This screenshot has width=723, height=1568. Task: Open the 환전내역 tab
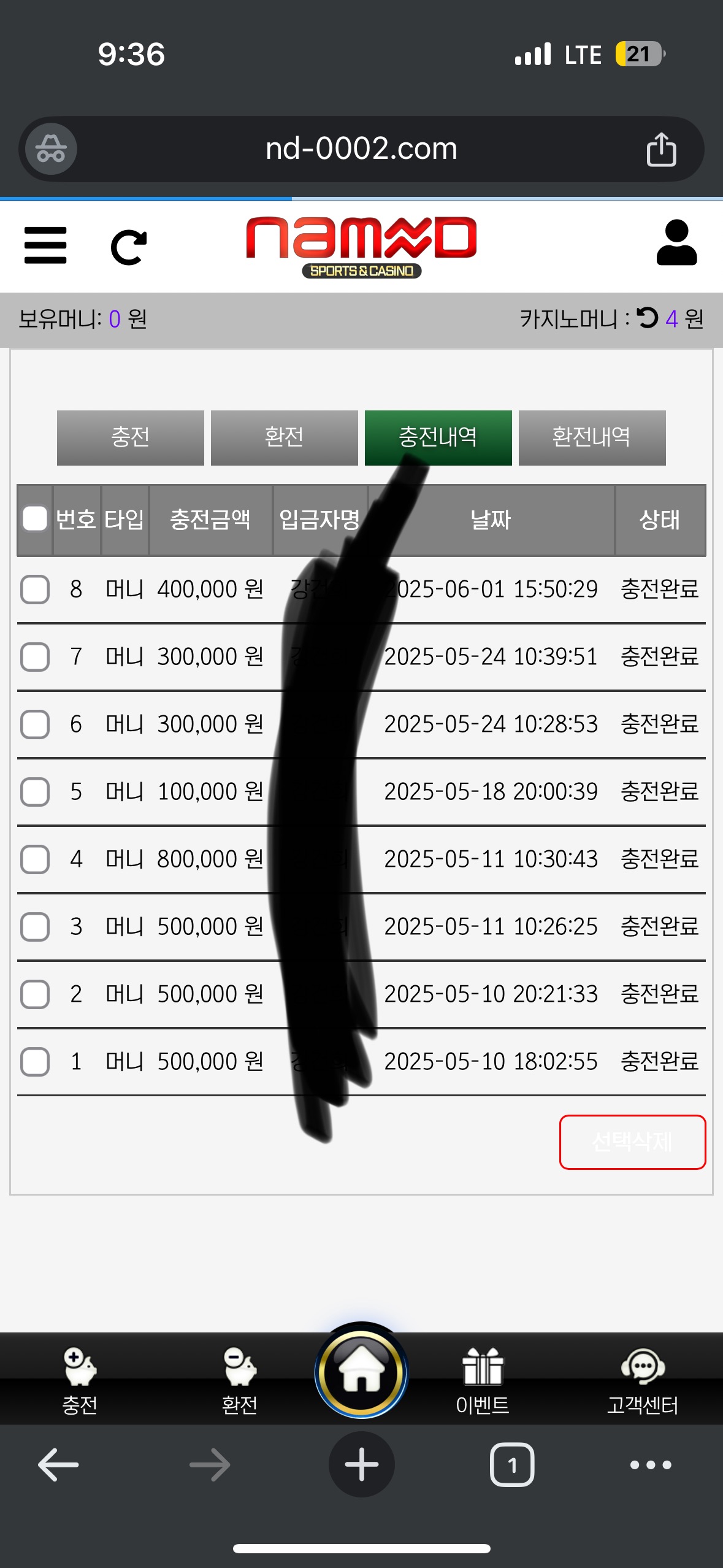click(592, 437)
